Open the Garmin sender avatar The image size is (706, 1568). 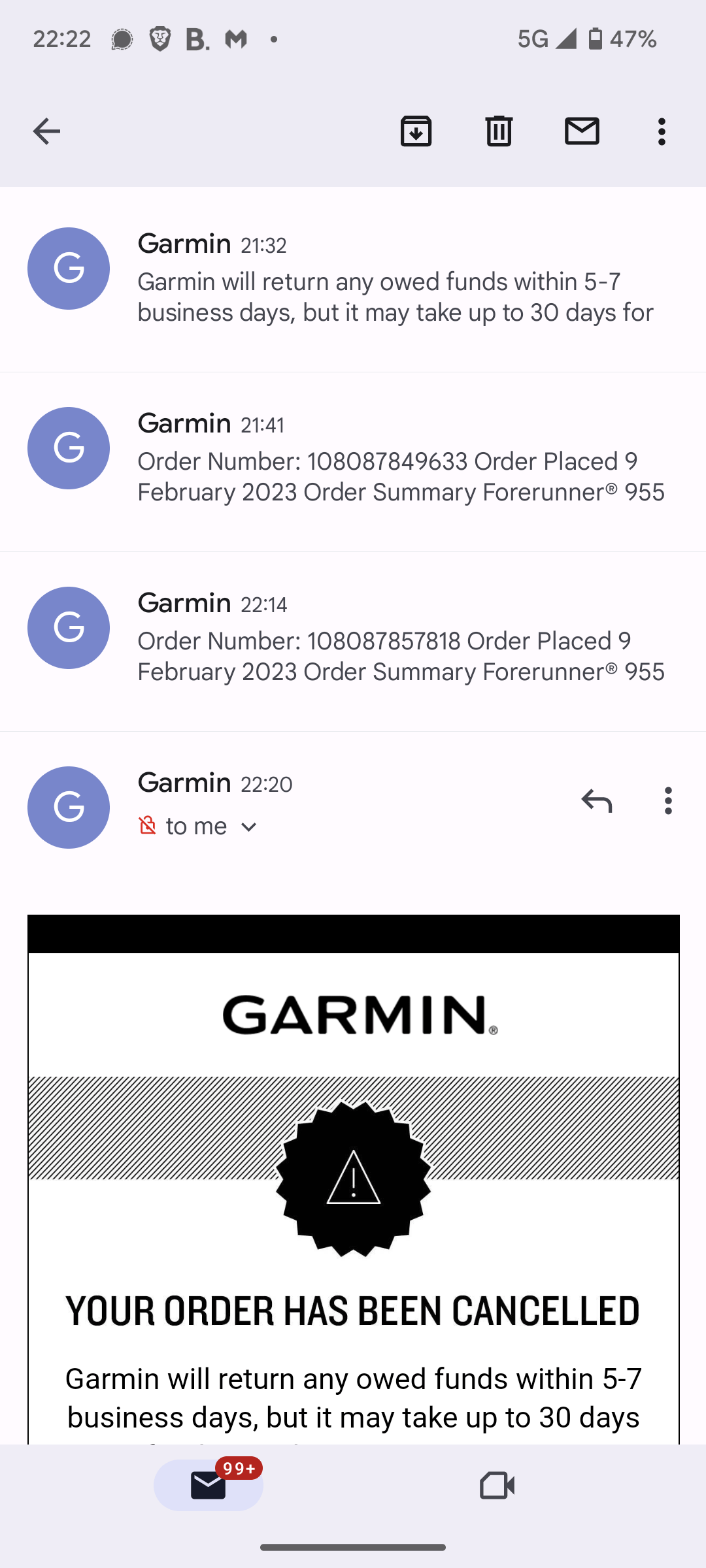click(68, 807)
